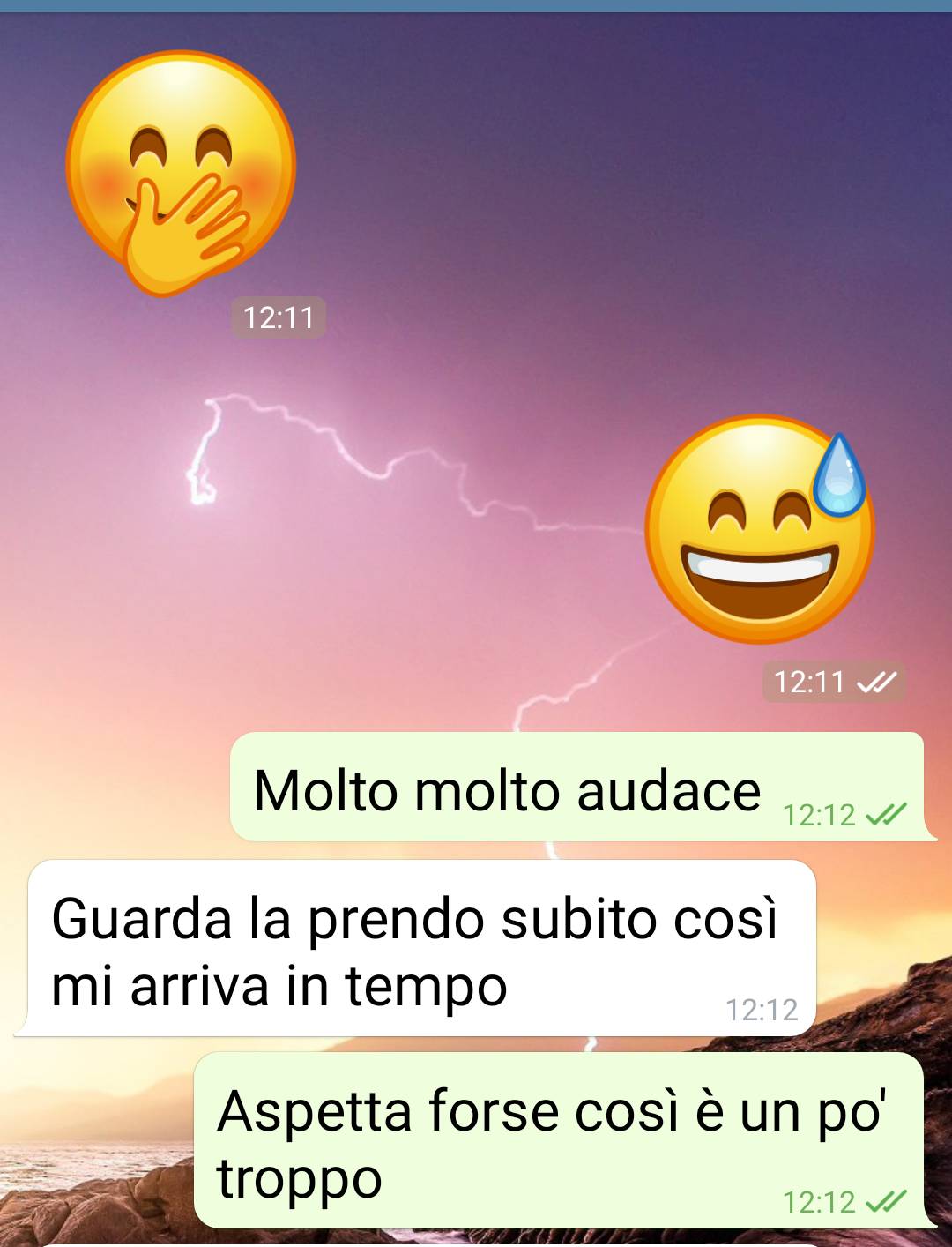
Task: Tap the hand-over-mouth emoji sticker
Action: (181, 172)
